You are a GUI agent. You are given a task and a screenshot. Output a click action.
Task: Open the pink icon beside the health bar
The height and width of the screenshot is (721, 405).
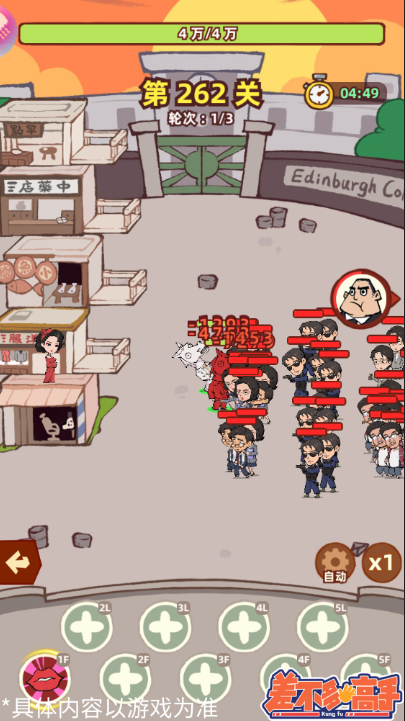click(6, 31)
